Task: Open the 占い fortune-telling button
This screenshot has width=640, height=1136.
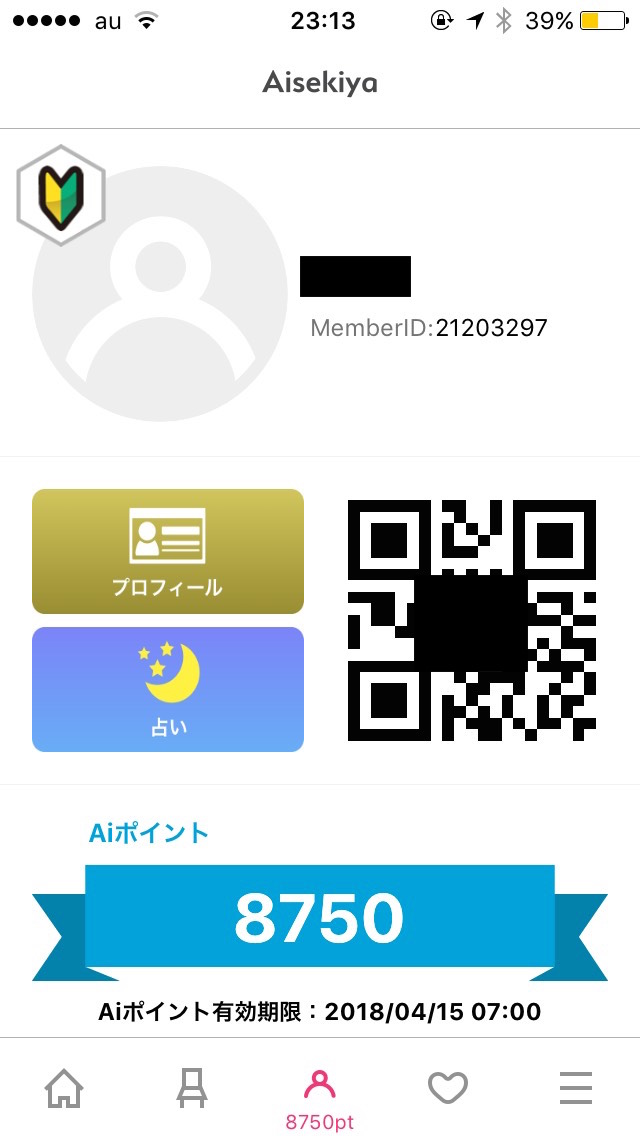Action: (x=167, y=689)
